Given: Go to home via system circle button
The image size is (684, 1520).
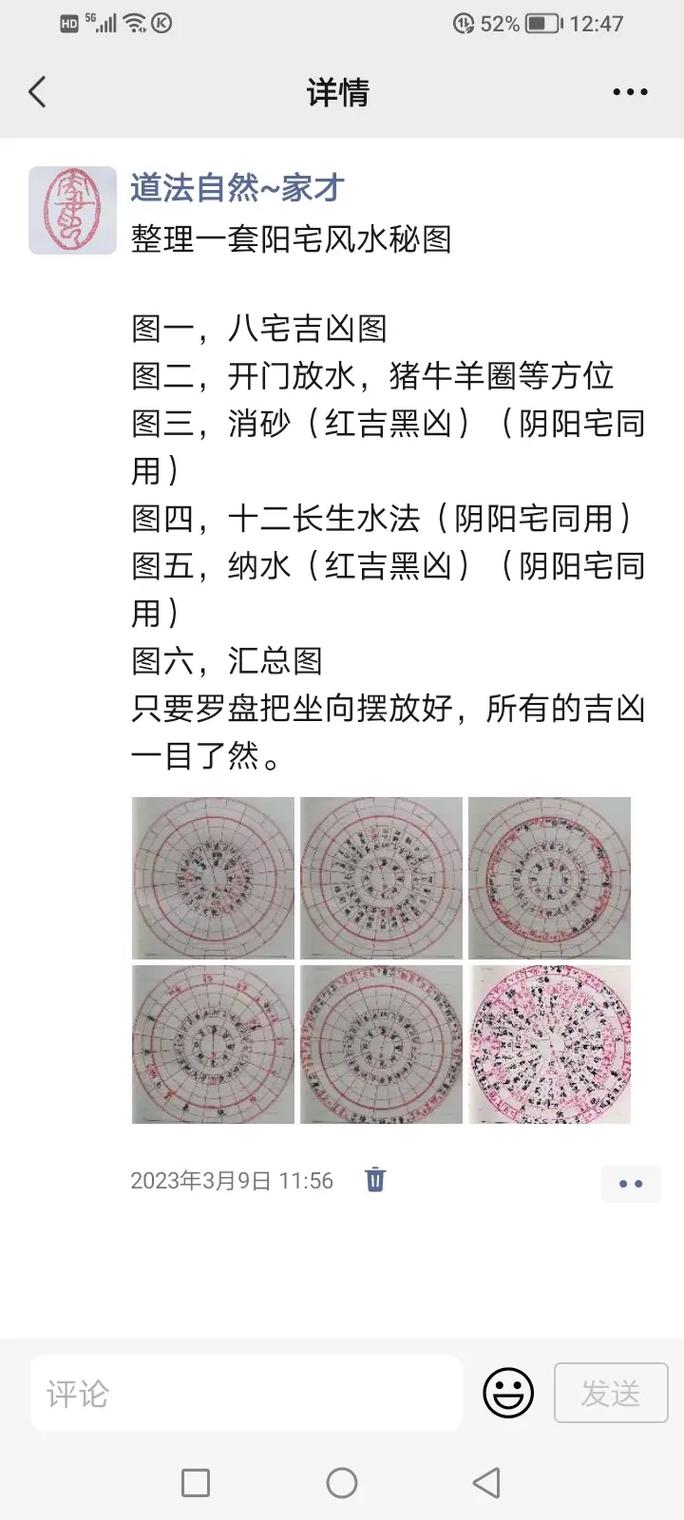Looking at the screenshot, I should coord(342,1482).
